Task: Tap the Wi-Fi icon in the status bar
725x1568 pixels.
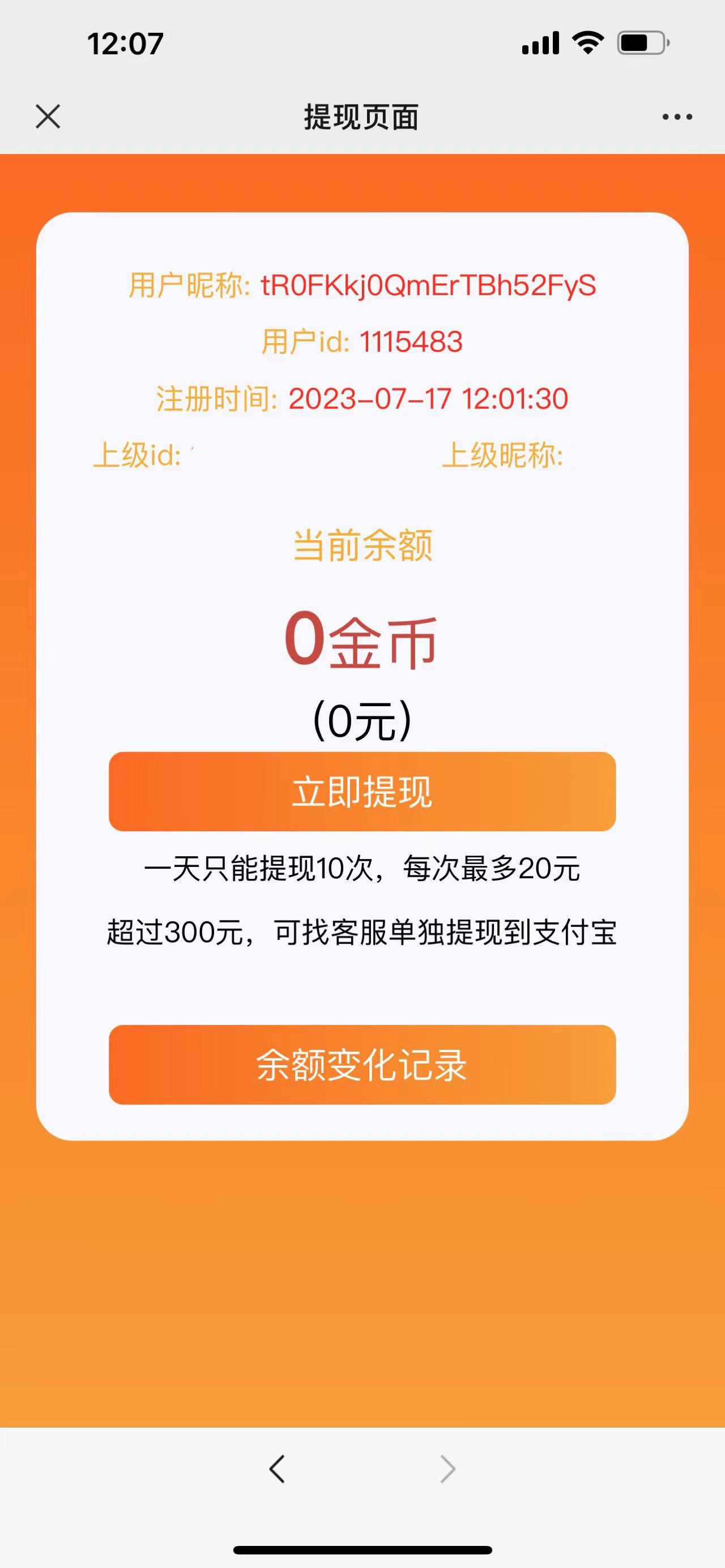Action: click(x=587, y=43)
